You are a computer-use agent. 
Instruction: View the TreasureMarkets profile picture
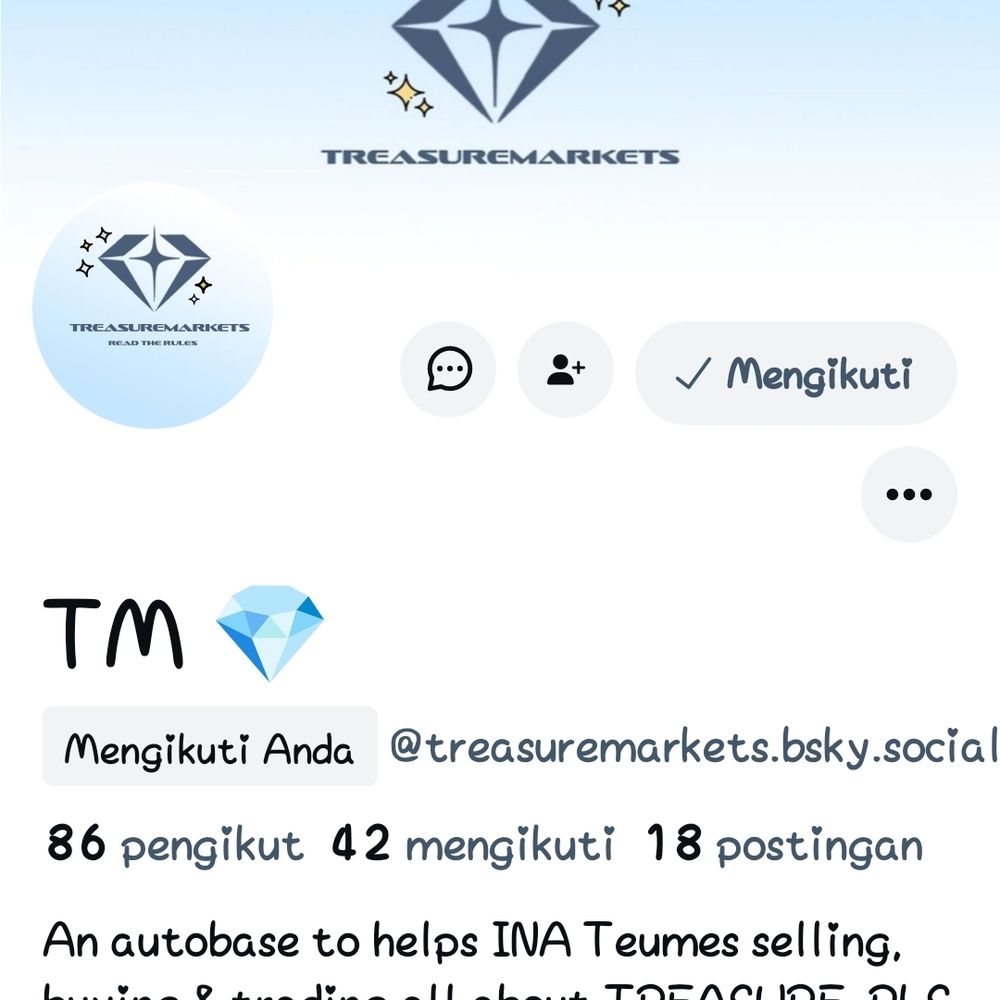(153, 306)
